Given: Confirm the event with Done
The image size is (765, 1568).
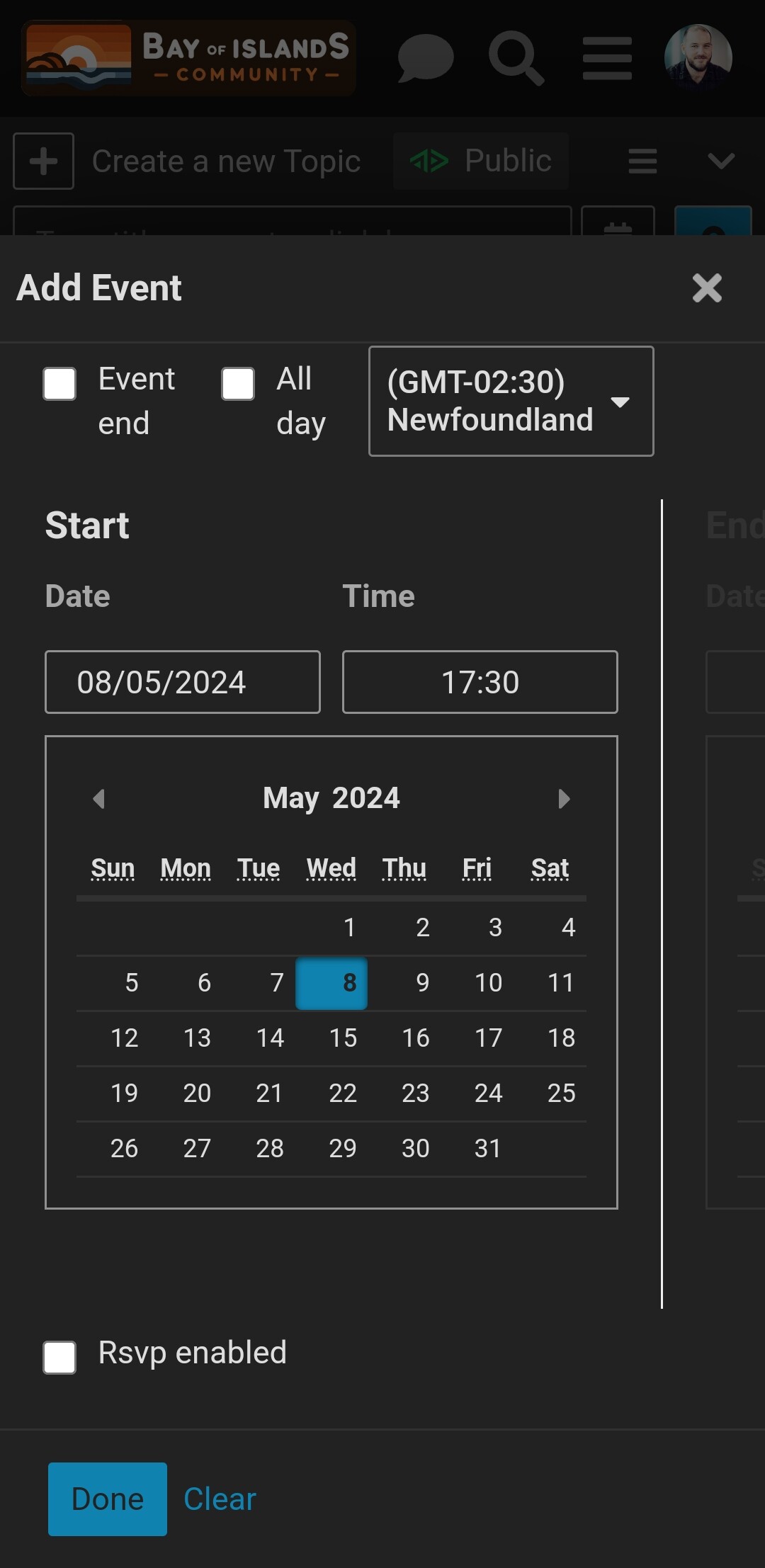Looking at the screenshot, I should [x=108, y=1499].
